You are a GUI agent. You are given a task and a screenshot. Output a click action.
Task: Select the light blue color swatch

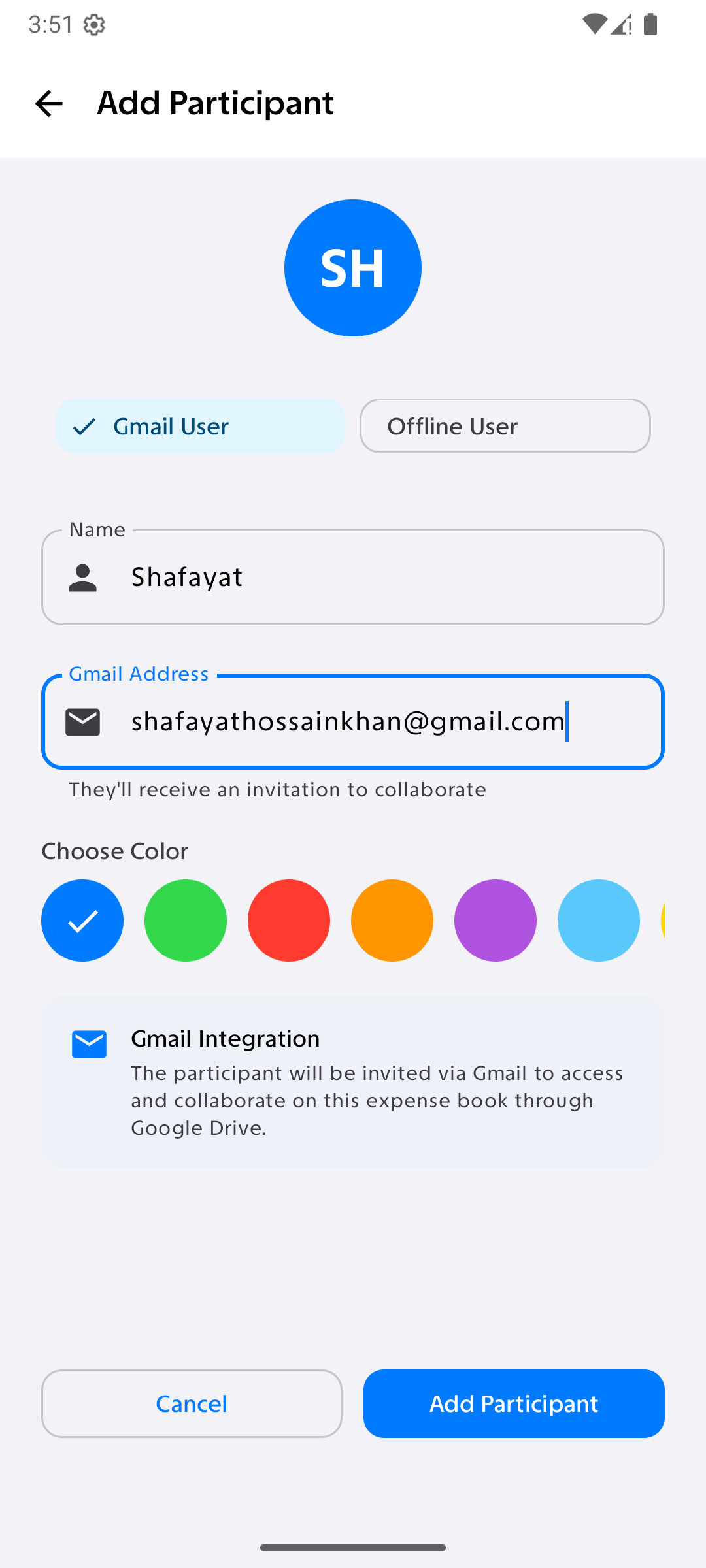[599, 921]
